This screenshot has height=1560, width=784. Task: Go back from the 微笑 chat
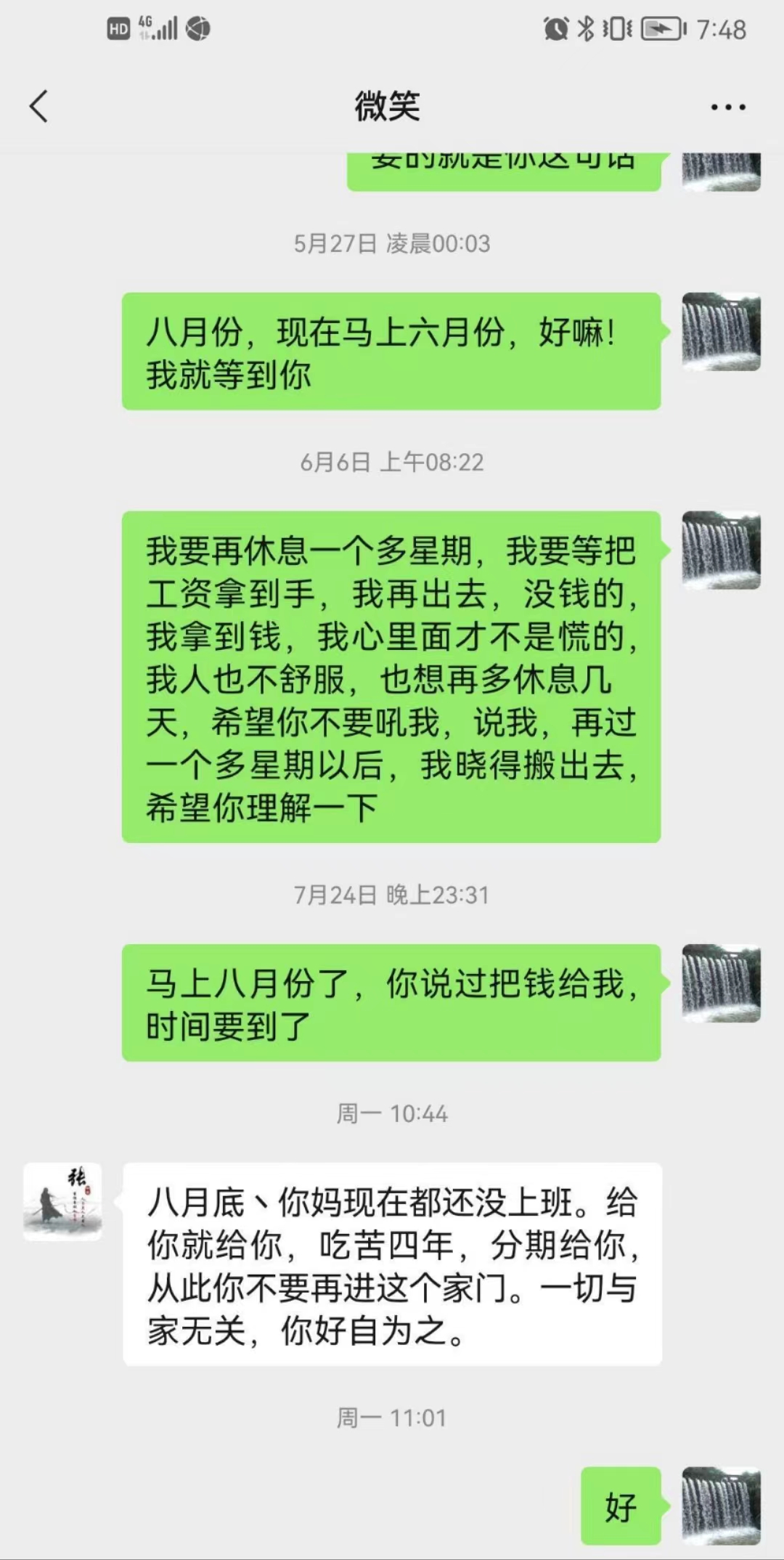click(38, 106)
